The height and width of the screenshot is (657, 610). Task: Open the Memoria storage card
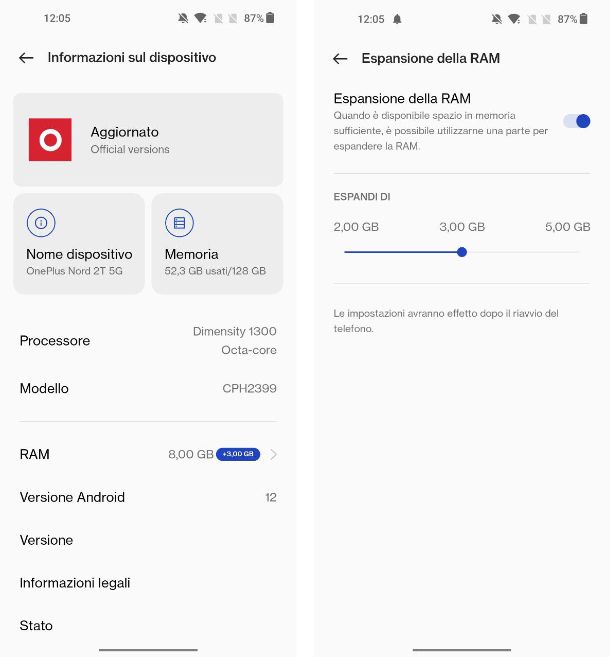tap(217, 243)
